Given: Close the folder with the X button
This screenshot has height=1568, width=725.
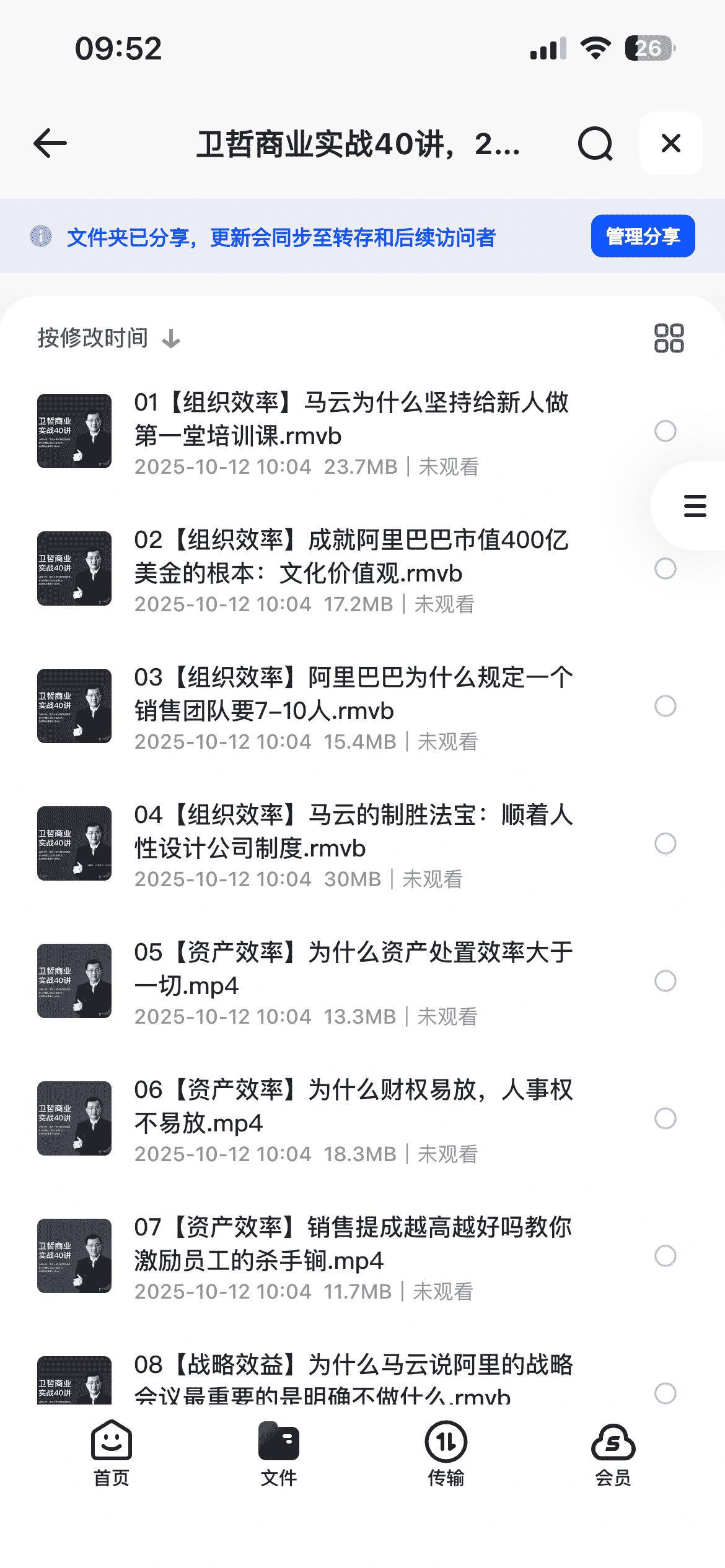Looking at the screenshot, I should [x=670, y=144].
